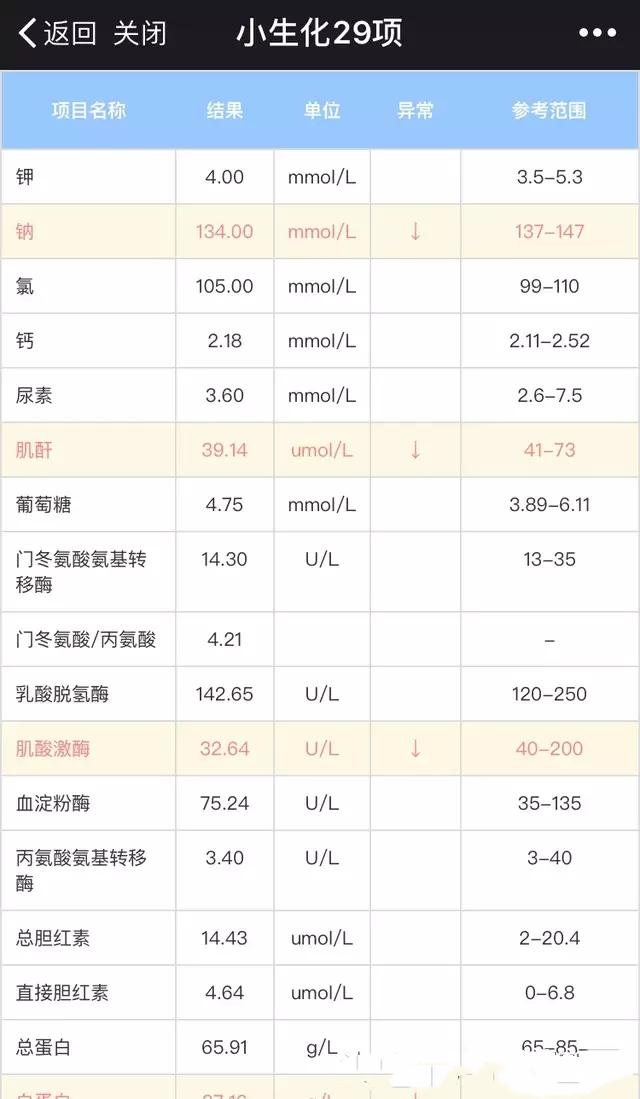Tap 关闭 to close the page
The width and height of the screenshot is (640, 1099).
point(139,33)
